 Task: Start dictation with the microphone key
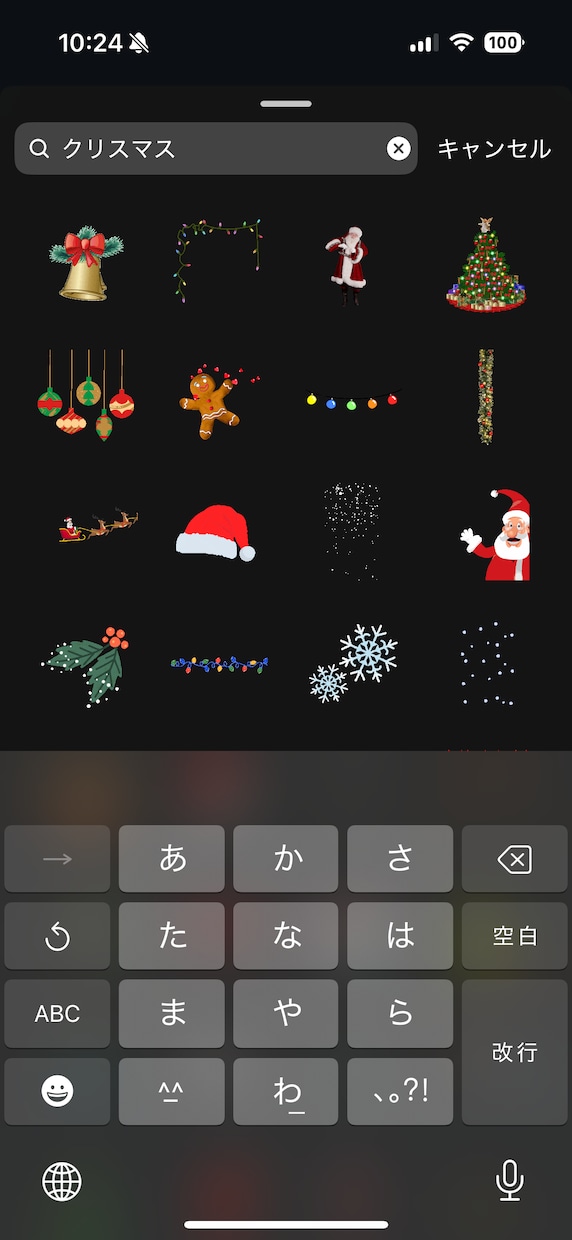pyautogui.click(x=510, y=1181)
